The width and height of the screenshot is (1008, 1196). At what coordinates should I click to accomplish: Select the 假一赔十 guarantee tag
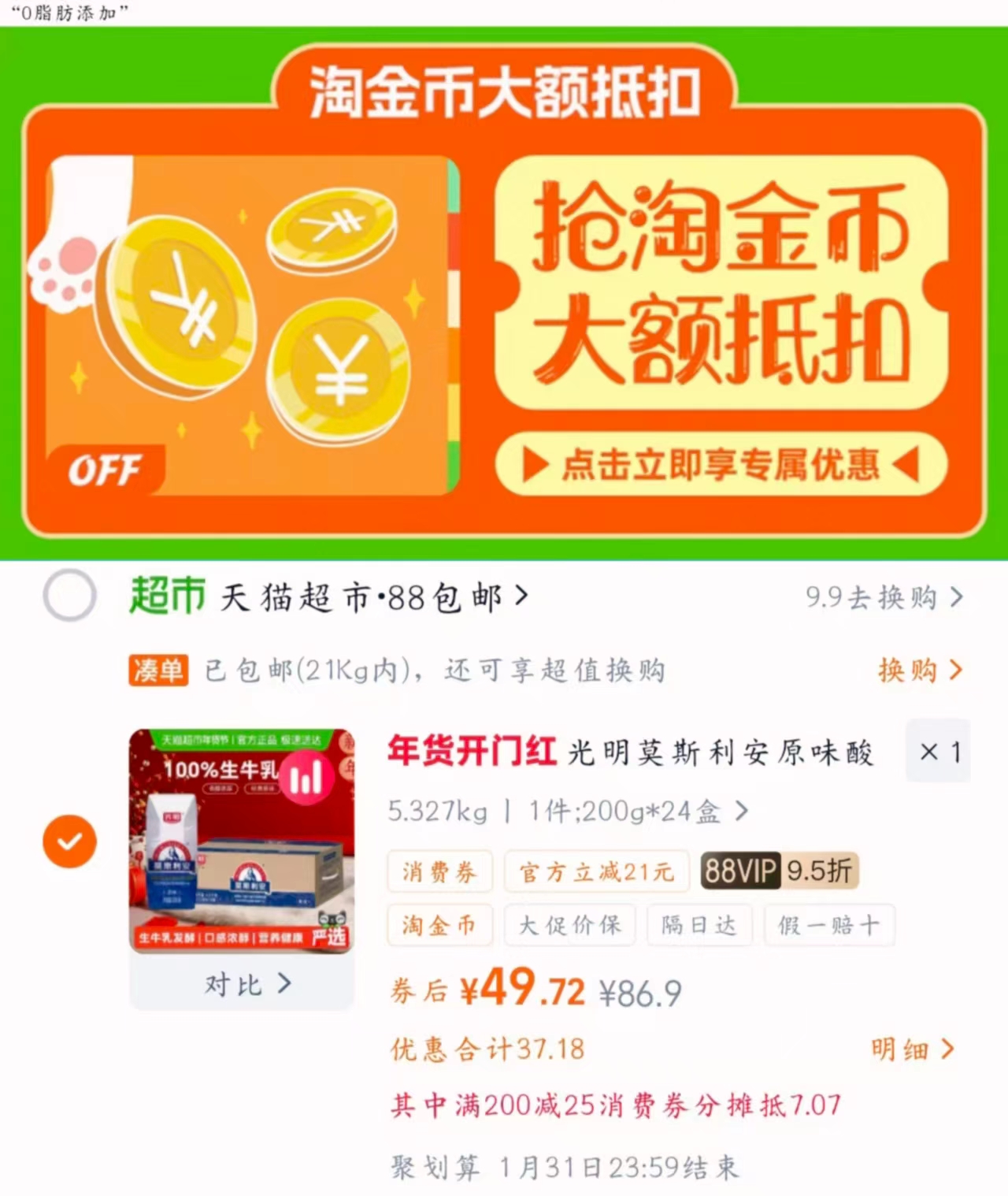pos(829,926)
